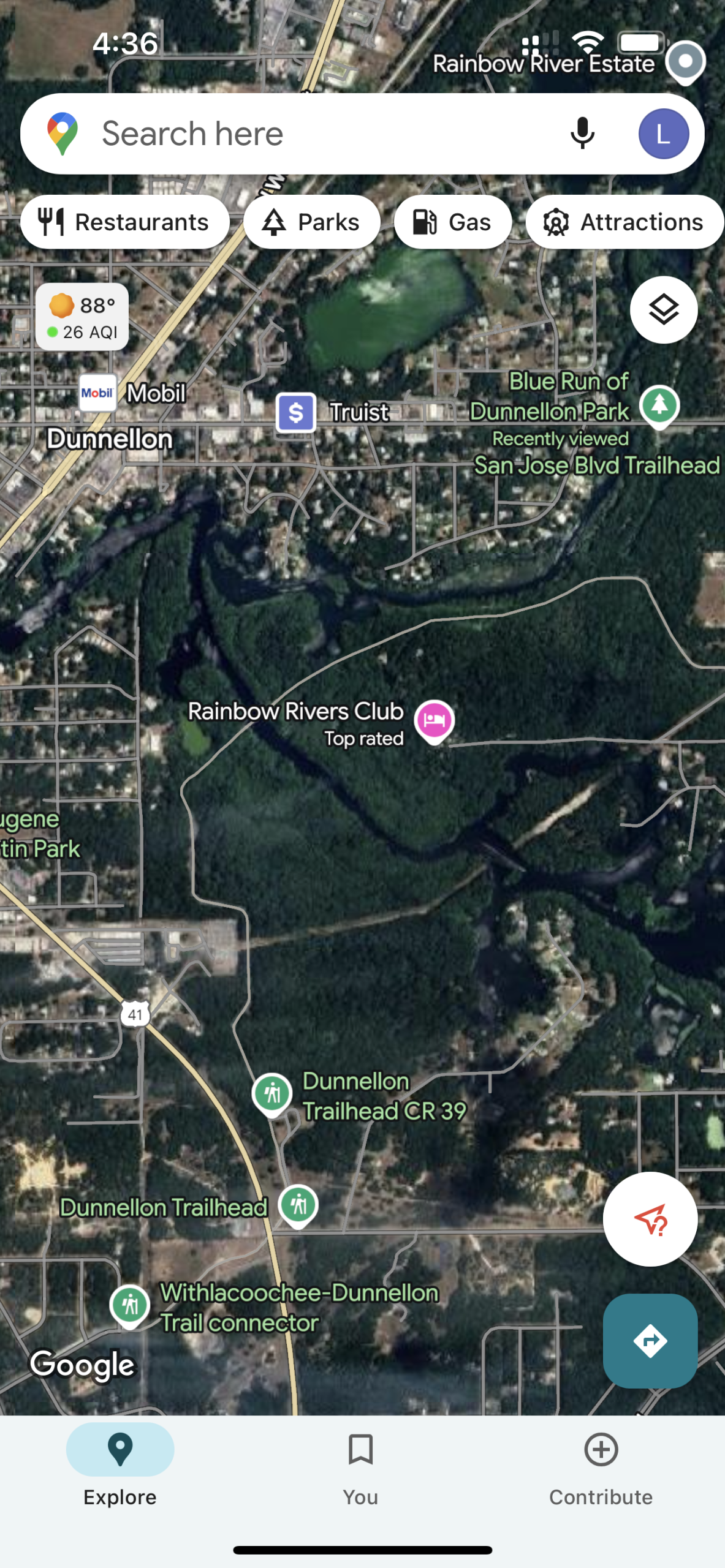
Task: Start directions with the blue button
Action: coord(650,1341)
